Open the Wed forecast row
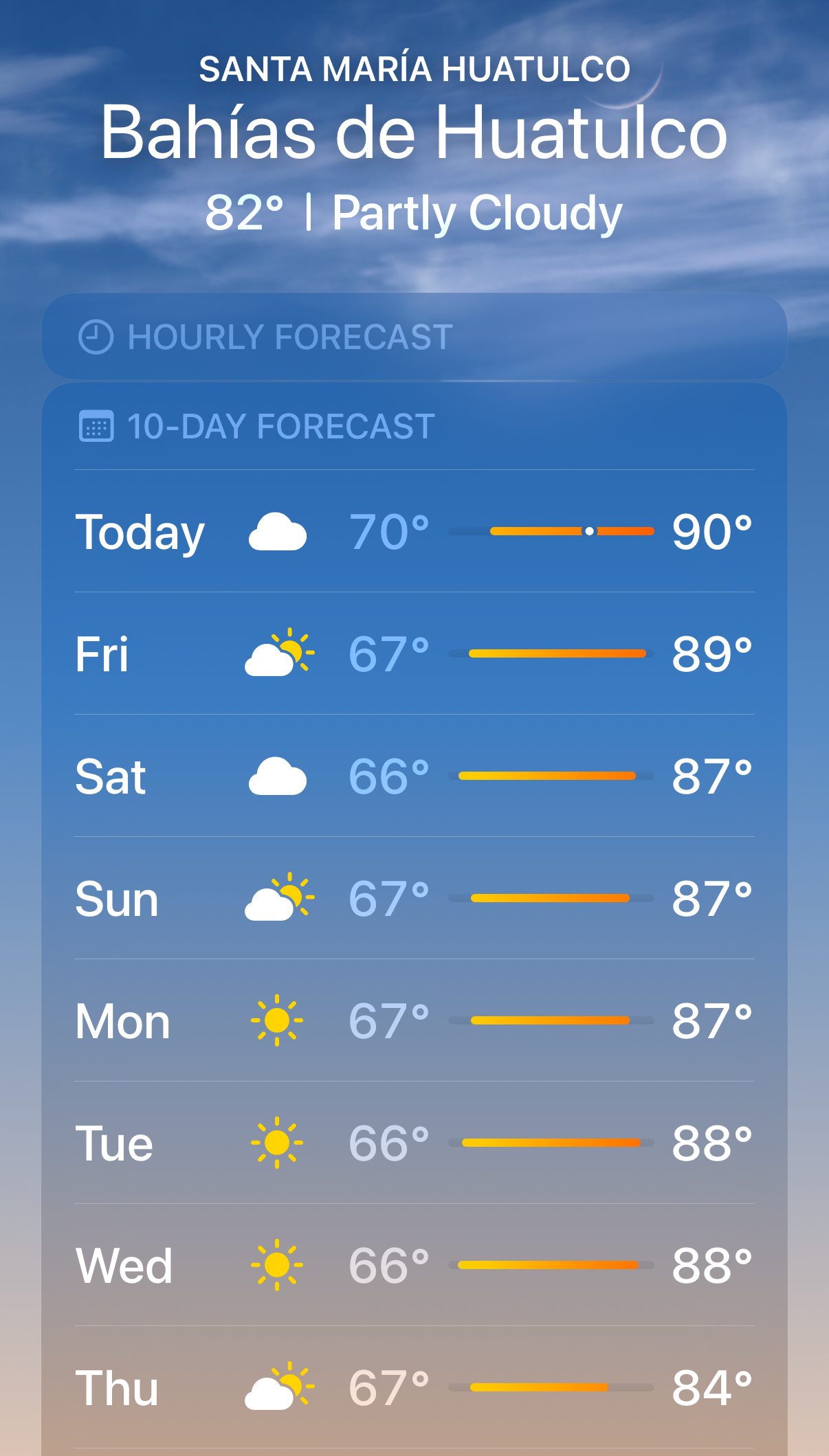Screen dimensions: 829x1456 coord(414,1265)
